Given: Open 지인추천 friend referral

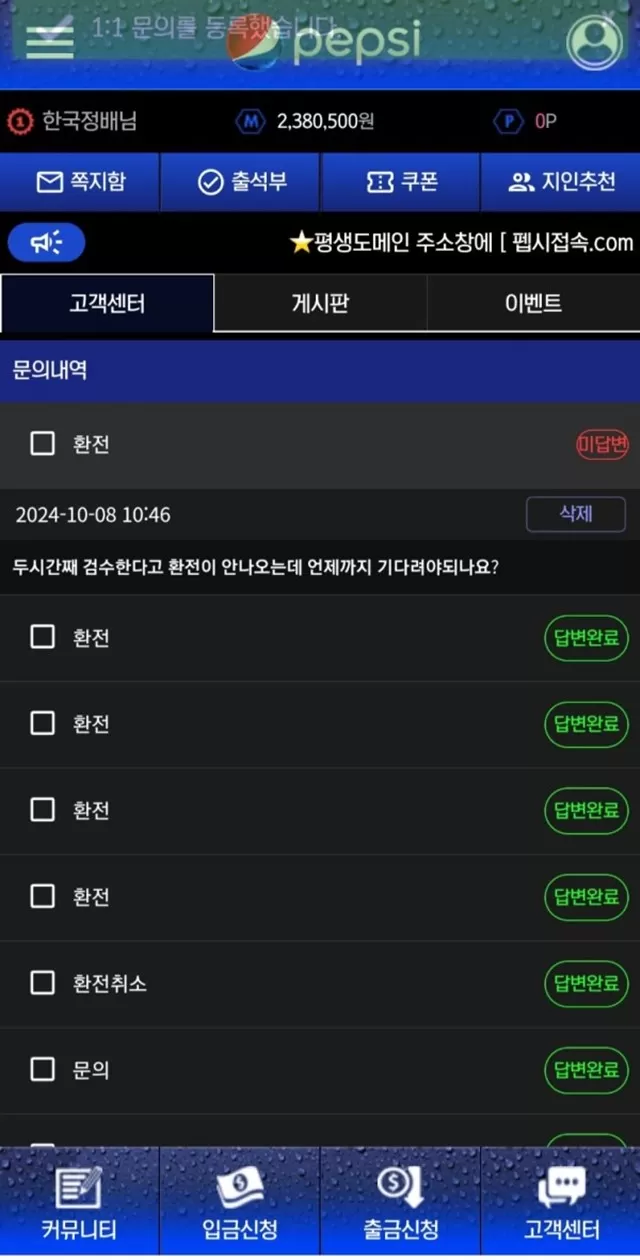Looking at the screenshot, I should 560,182.
